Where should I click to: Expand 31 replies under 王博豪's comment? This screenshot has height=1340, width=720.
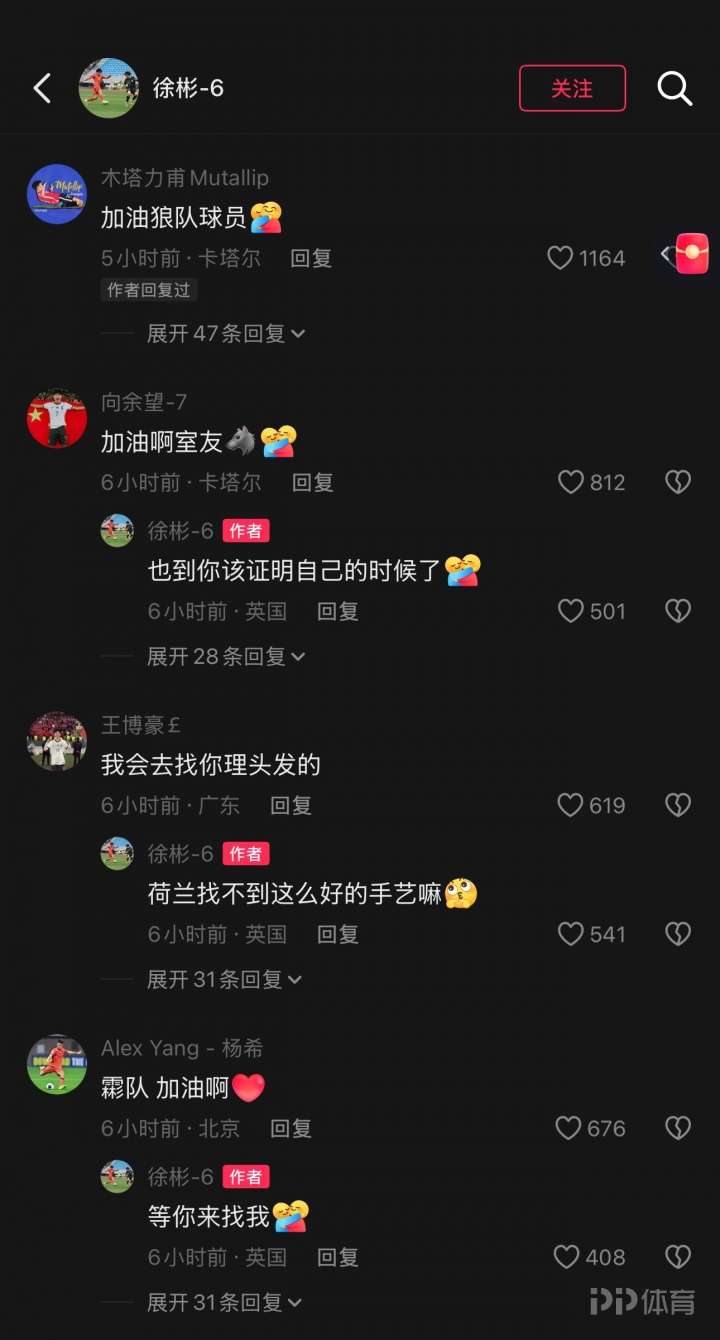point(226,980)
